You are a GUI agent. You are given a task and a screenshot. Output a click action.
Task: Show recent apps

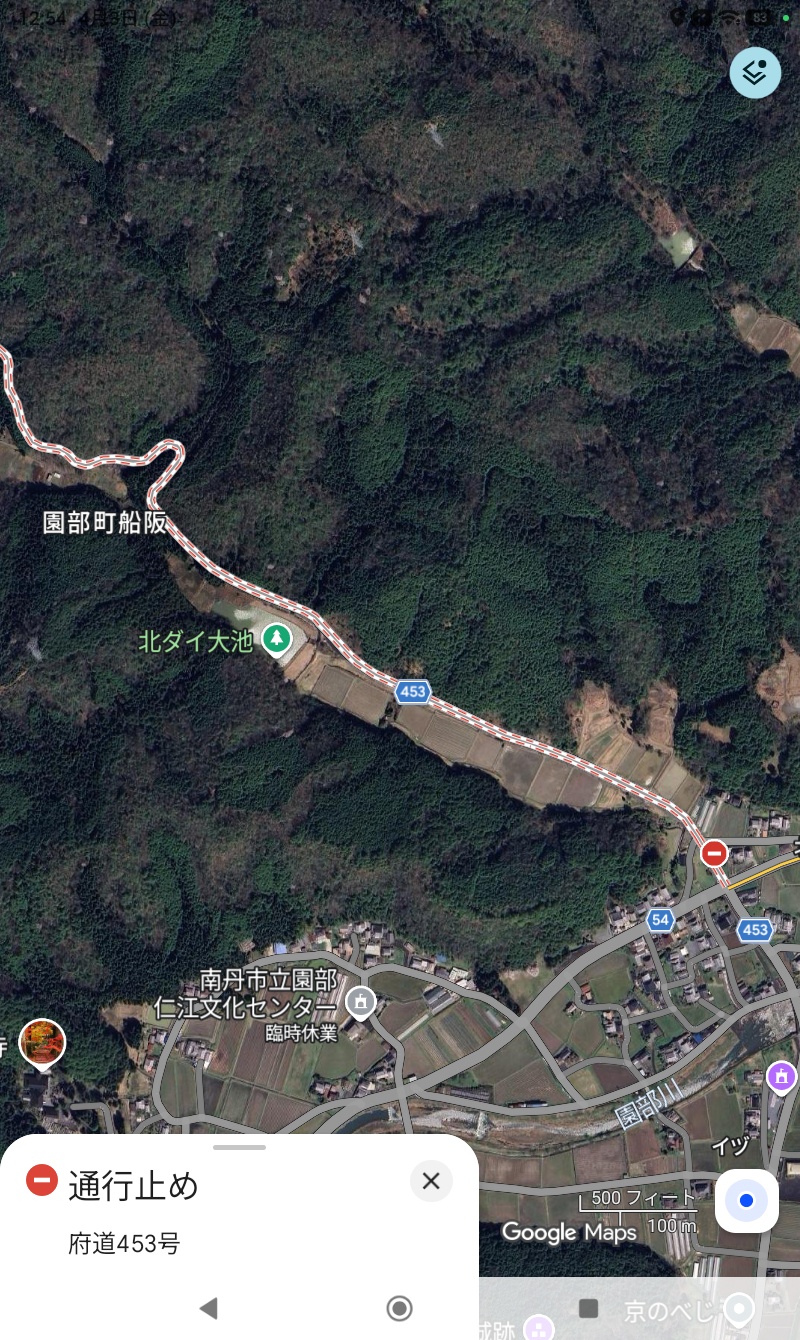click(x=589, y=1307)
